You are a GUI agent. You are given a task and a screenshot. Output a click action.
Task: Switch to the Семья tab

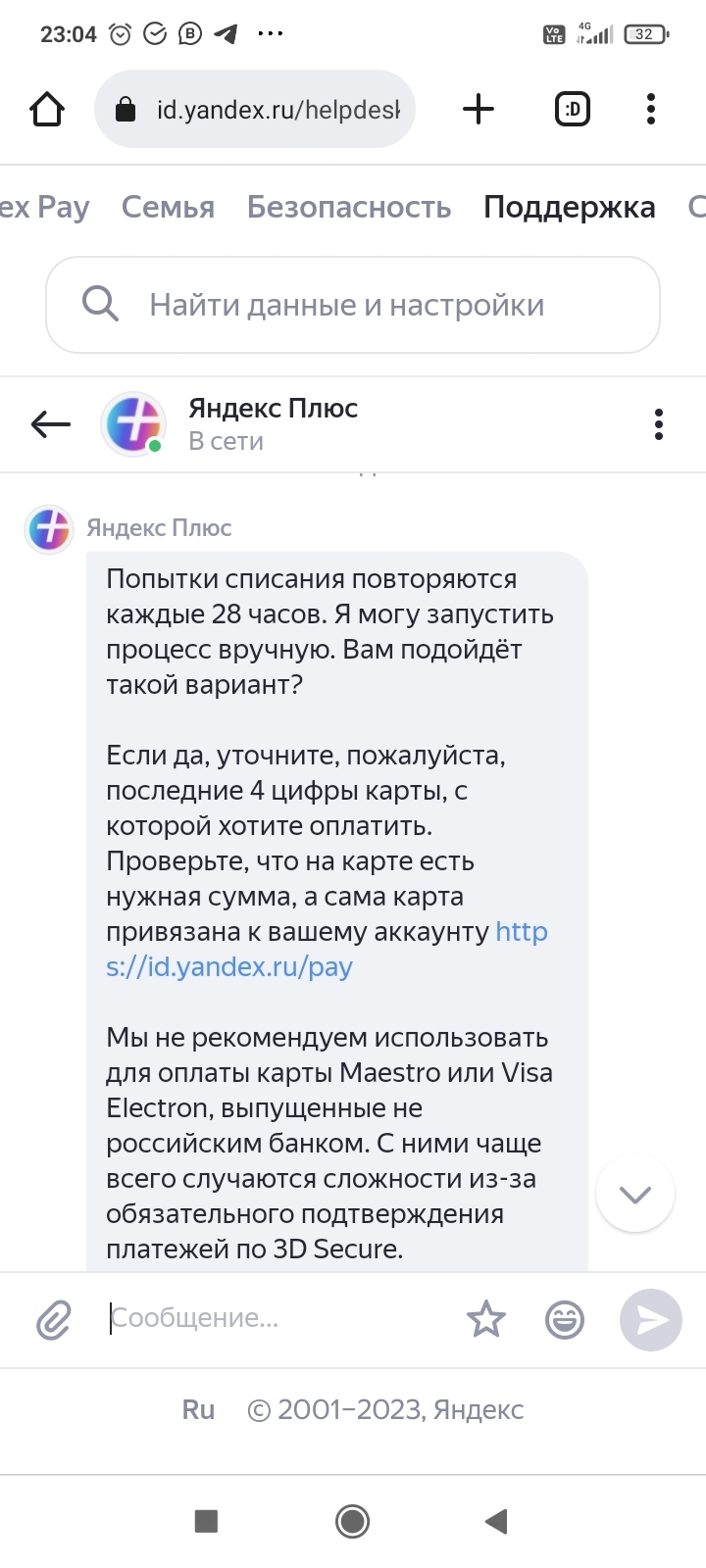tap(168, 207)
